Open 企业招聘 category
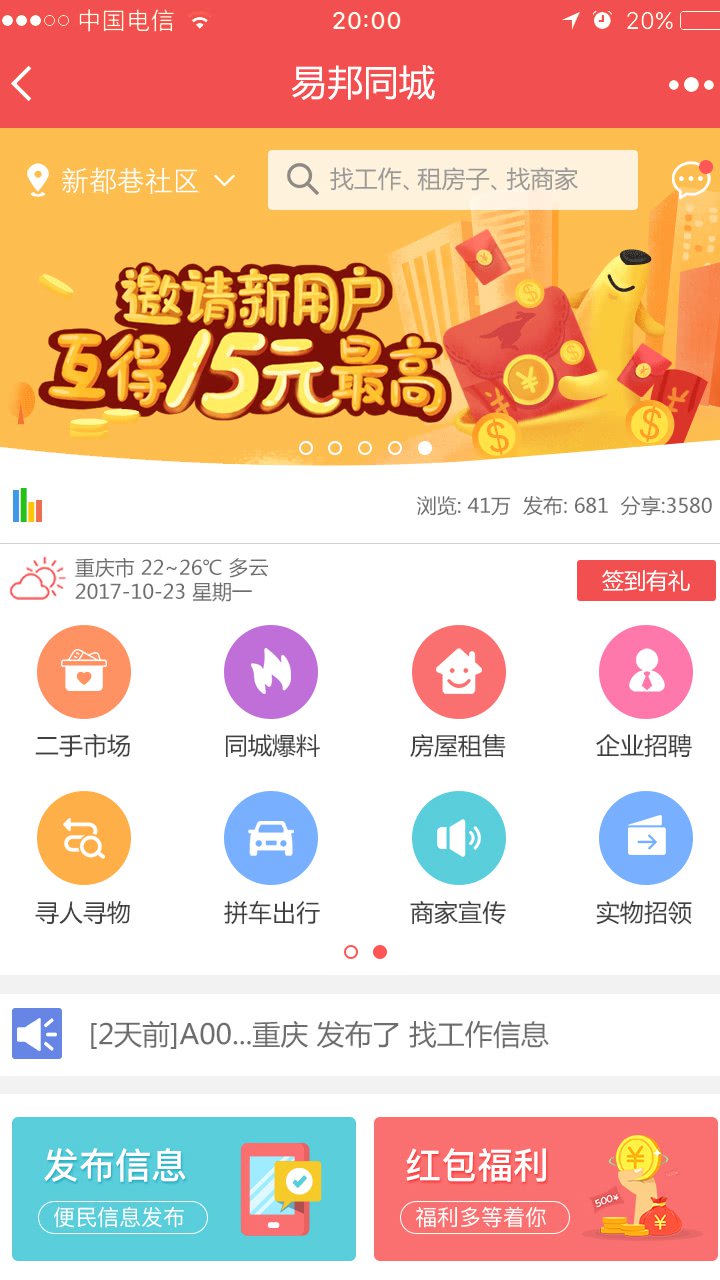 [x=645, y=692]
